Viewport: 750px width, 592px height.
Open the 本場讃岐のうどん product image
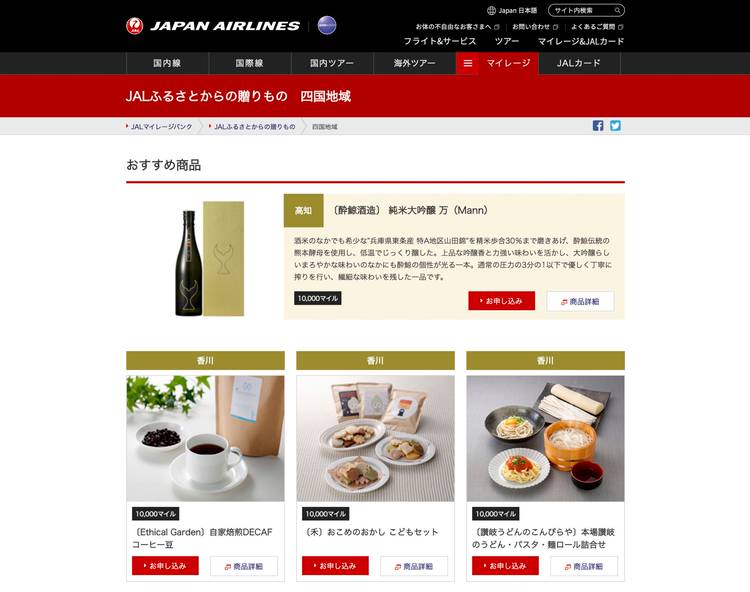click(545, 438)
